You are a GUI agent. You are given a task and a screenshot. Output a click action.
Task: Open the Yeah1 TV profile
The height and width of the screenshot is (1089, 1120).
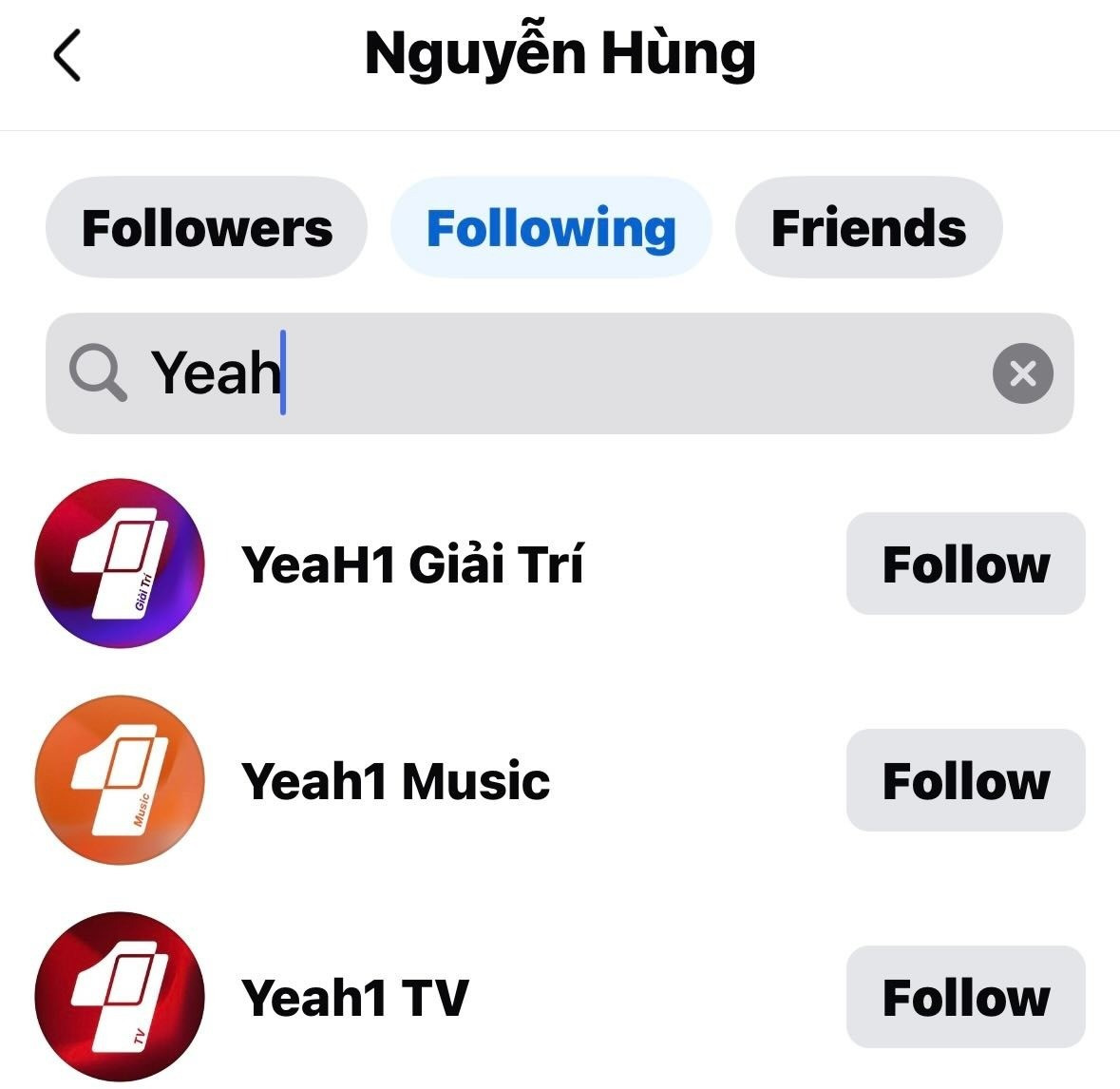pyautogui.click(x=355, y=997)
